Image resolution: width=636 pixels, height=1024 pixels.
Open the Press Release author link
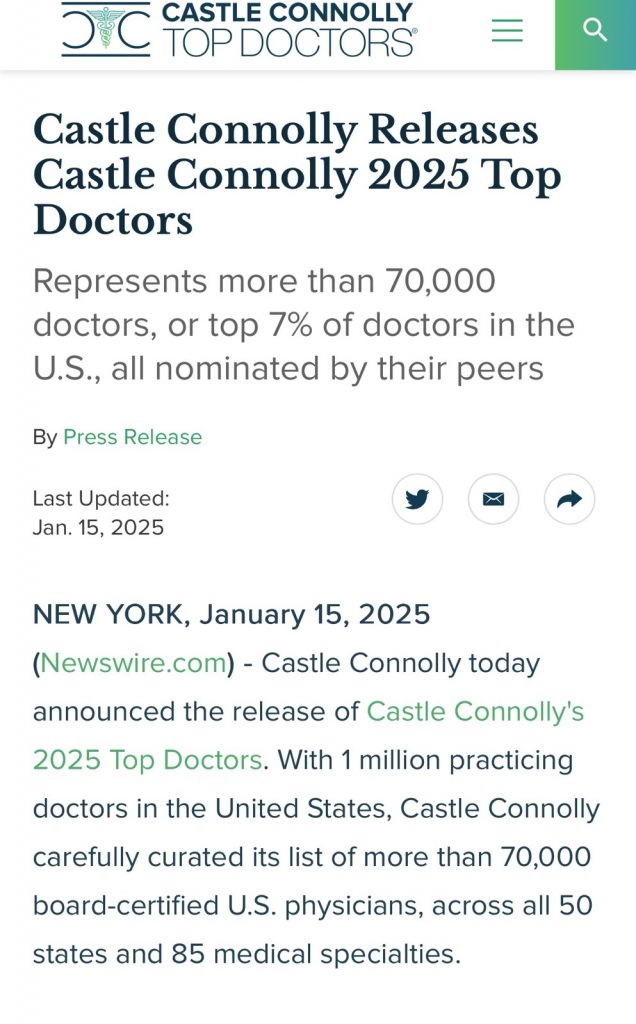132,437
